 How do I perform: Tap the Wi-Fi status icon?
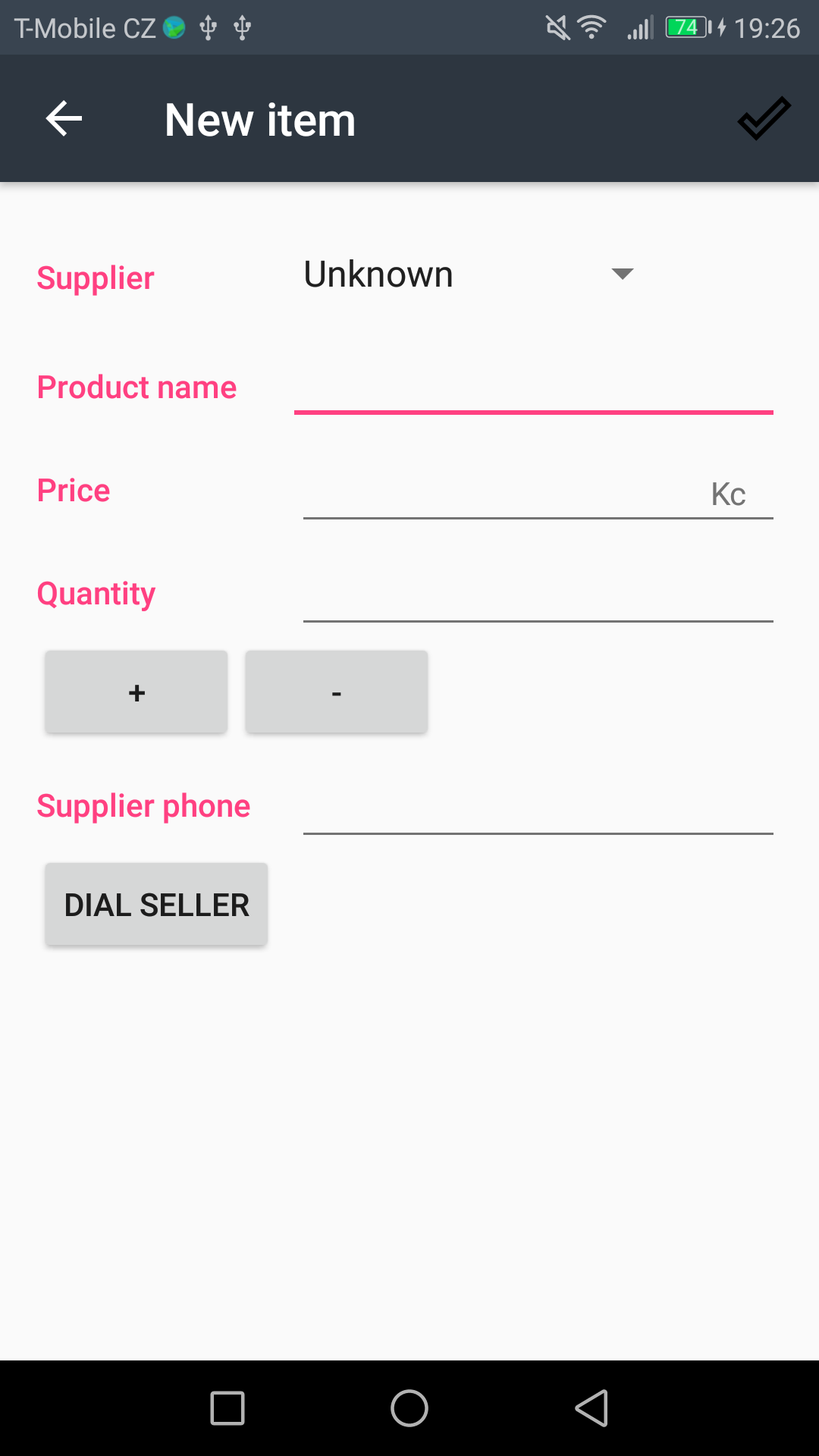tap(591, 27)
